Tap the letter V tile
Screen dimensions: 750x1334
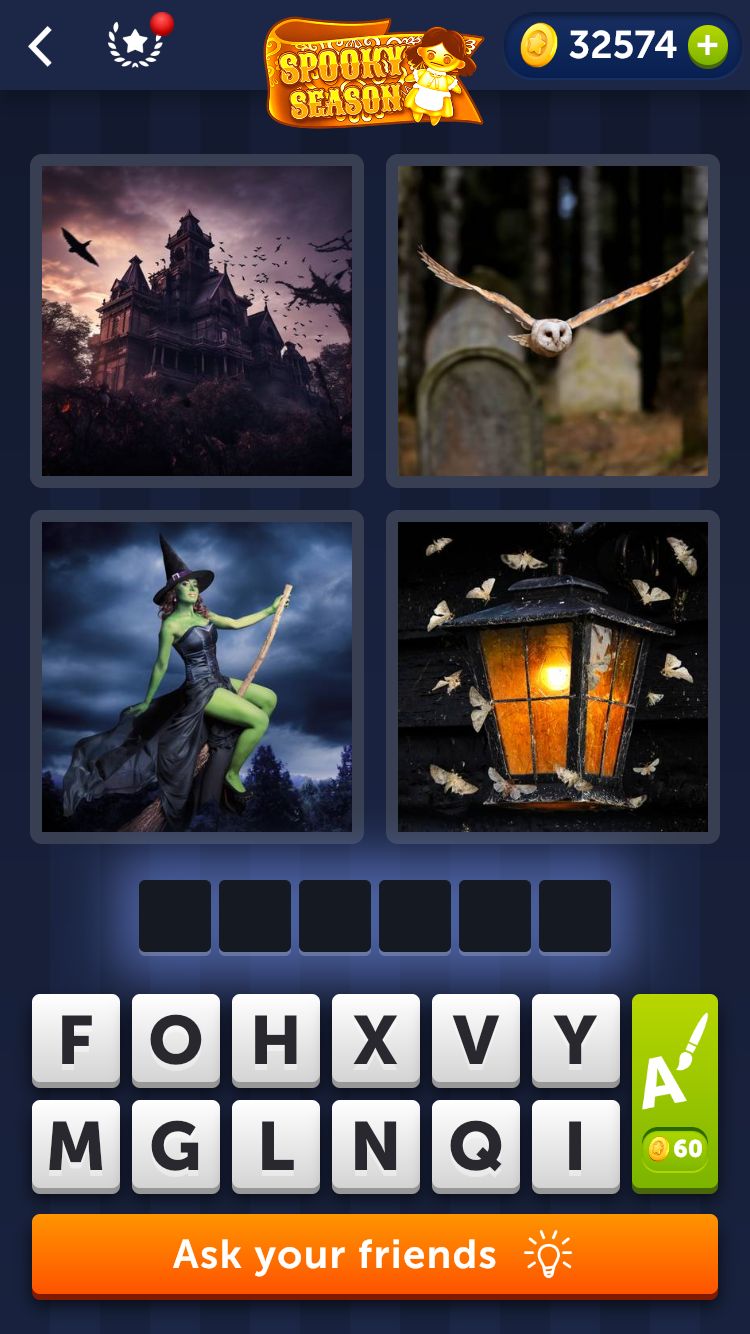coord(476,1040)
